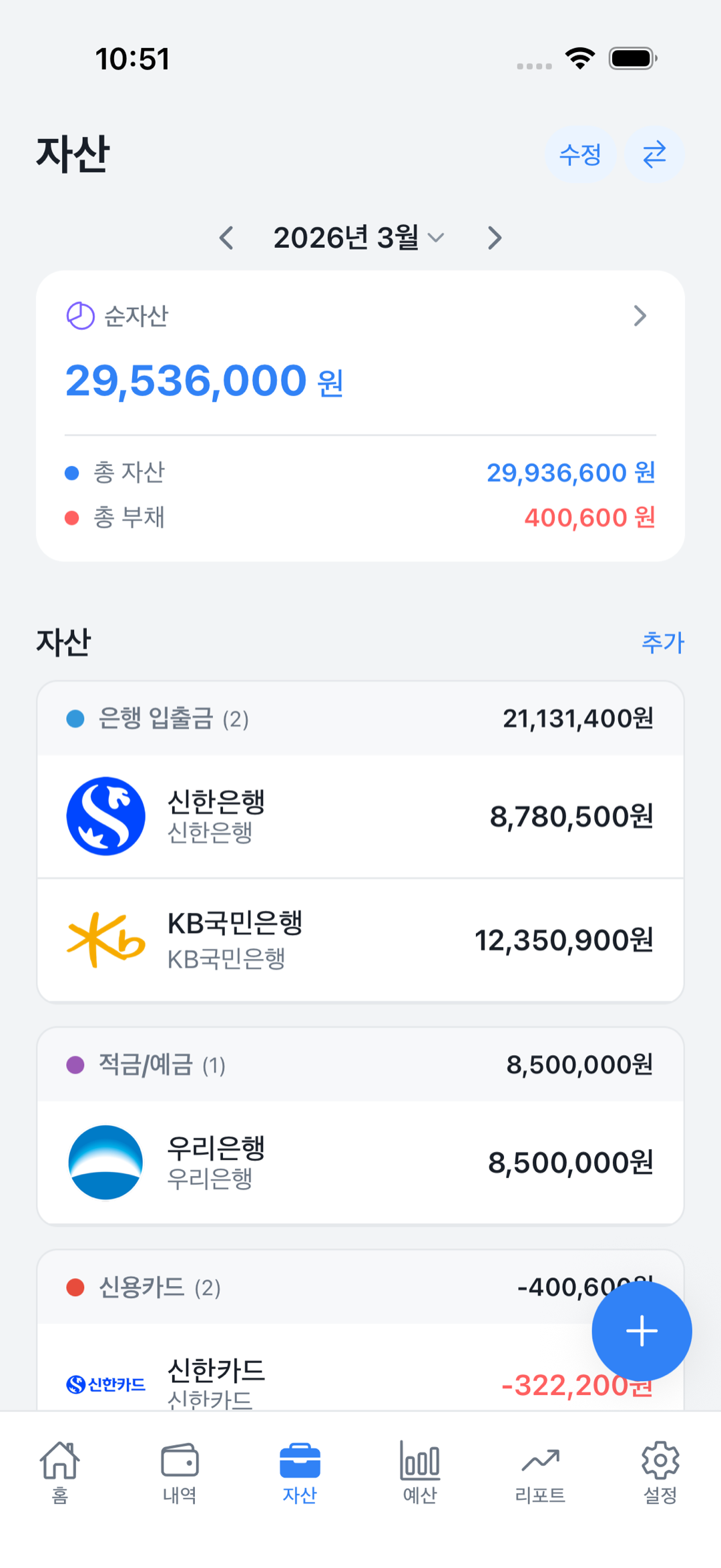Switch to the 예산 tab
The height and width of the screenshot is (1568, 721).
coord(420,1472)
